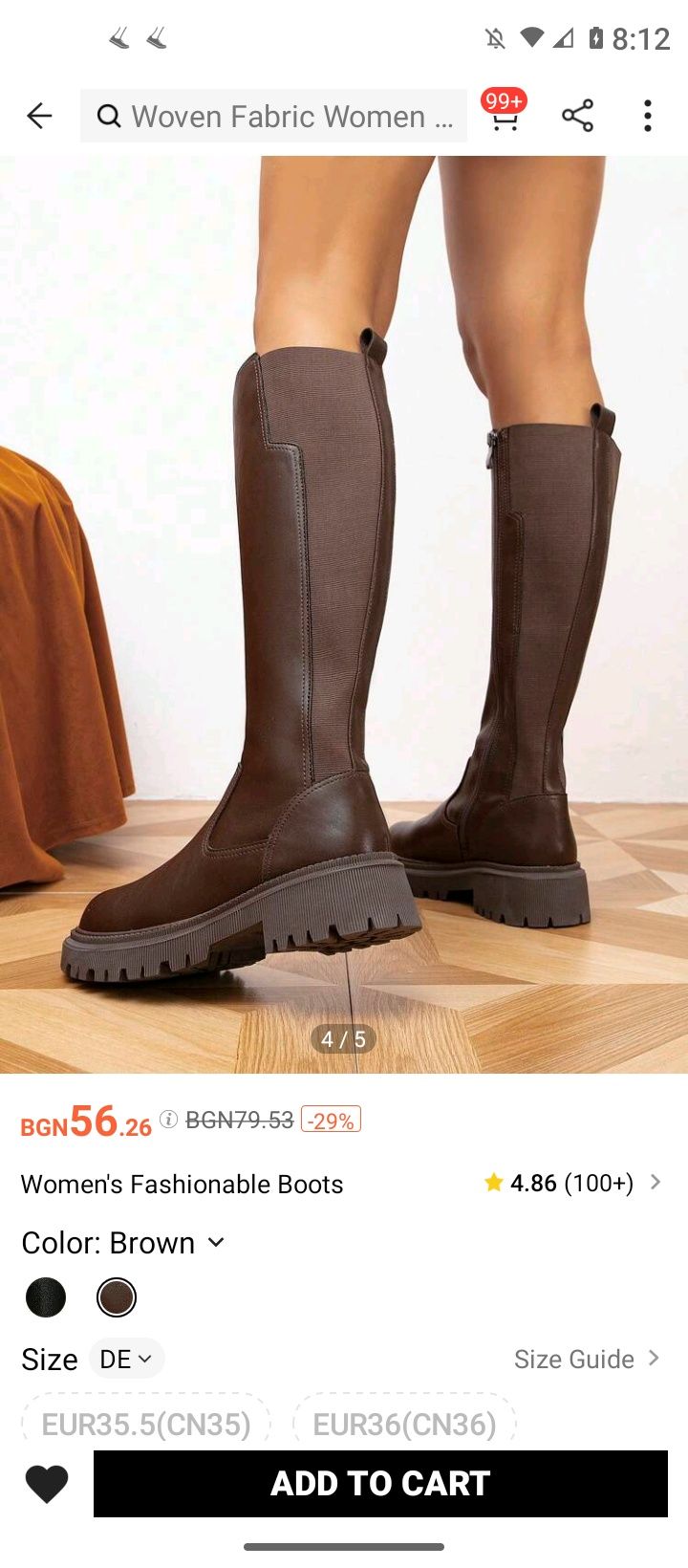Choose size EUR35.5(CN35)
This screenshot has height=1568, width=688.
[x=146, y=1424]
